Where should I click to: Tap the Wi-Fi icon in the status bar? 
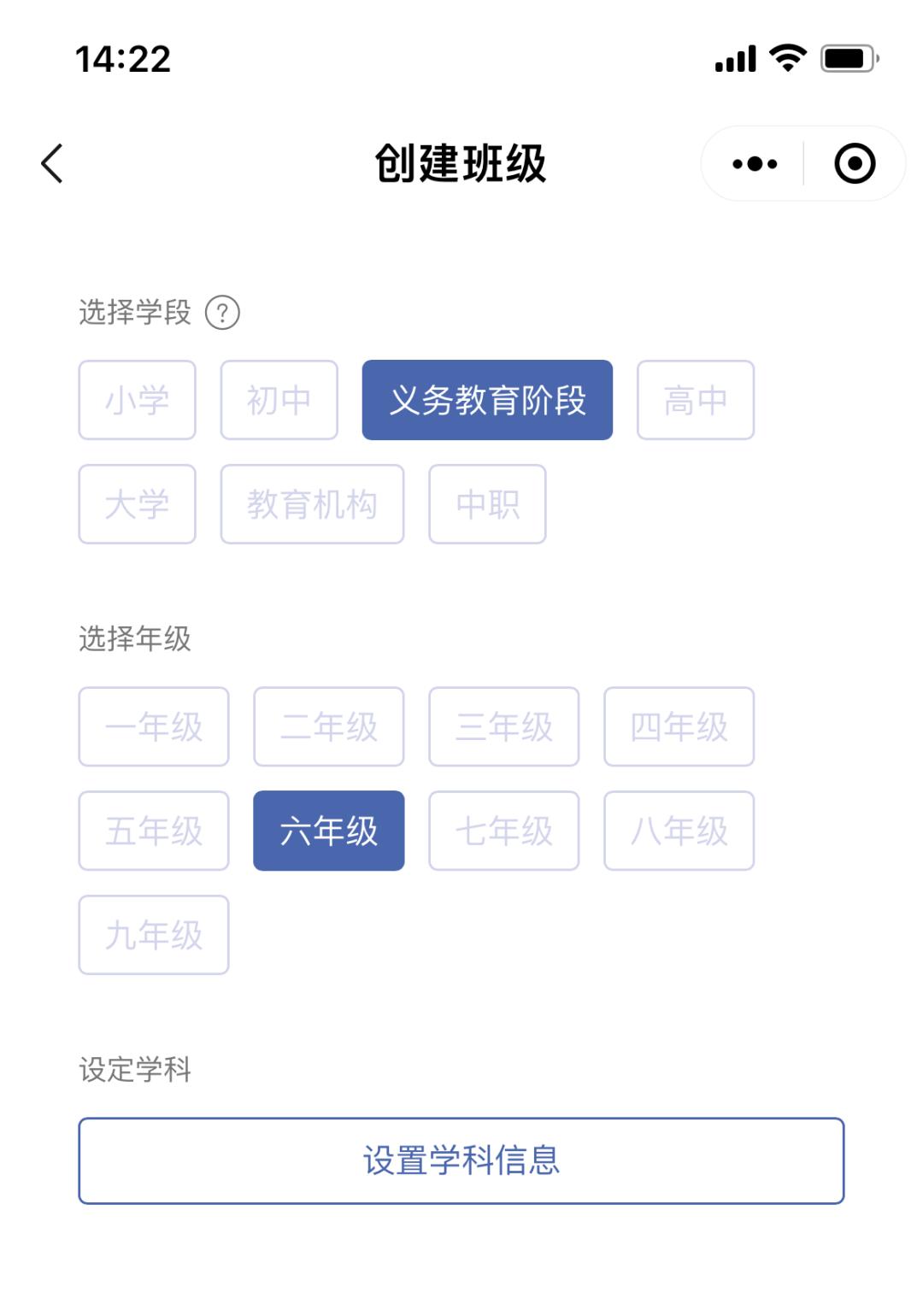pyautogui.click(x=782, y=58)
